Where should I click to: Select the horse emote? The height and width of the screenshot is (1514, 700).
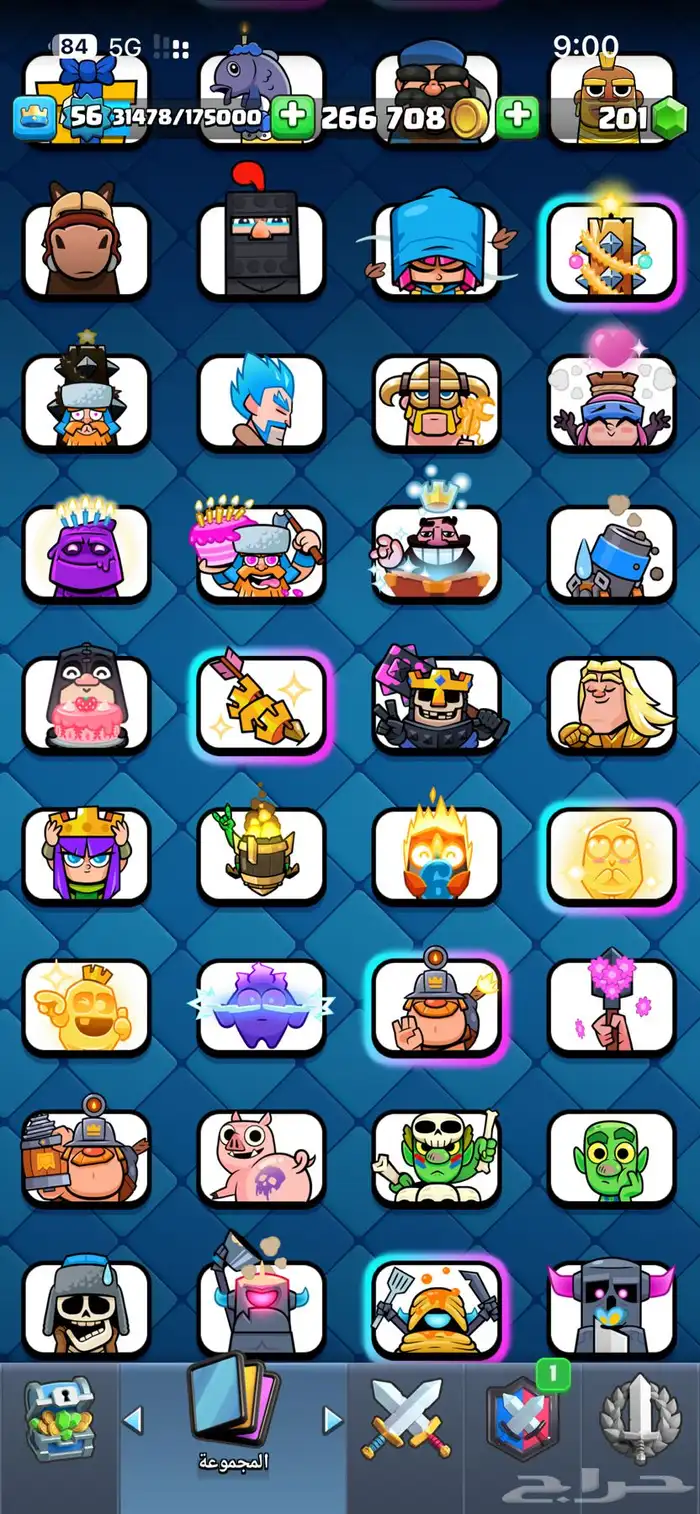tap(86, 249)
